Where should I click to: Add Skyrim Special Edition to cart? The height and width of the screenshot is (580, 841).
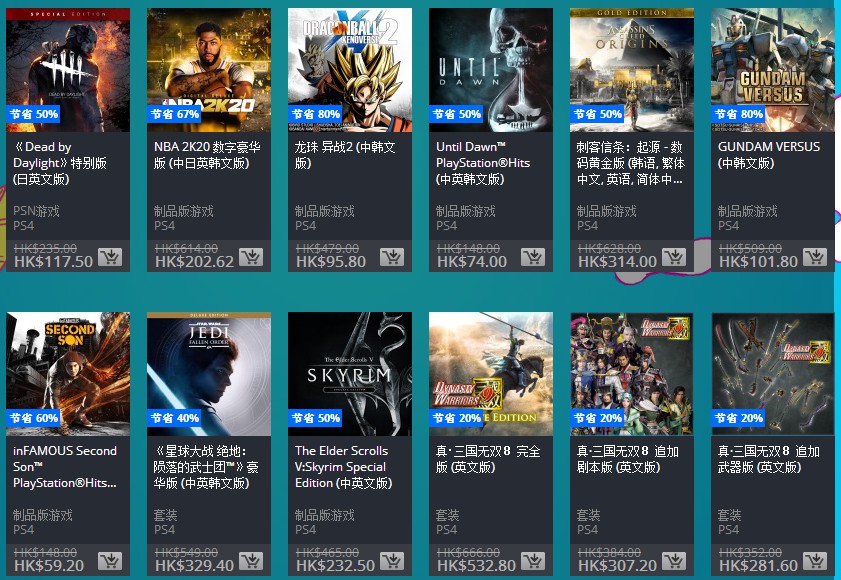pyautogui.click(x=392, y=562)
